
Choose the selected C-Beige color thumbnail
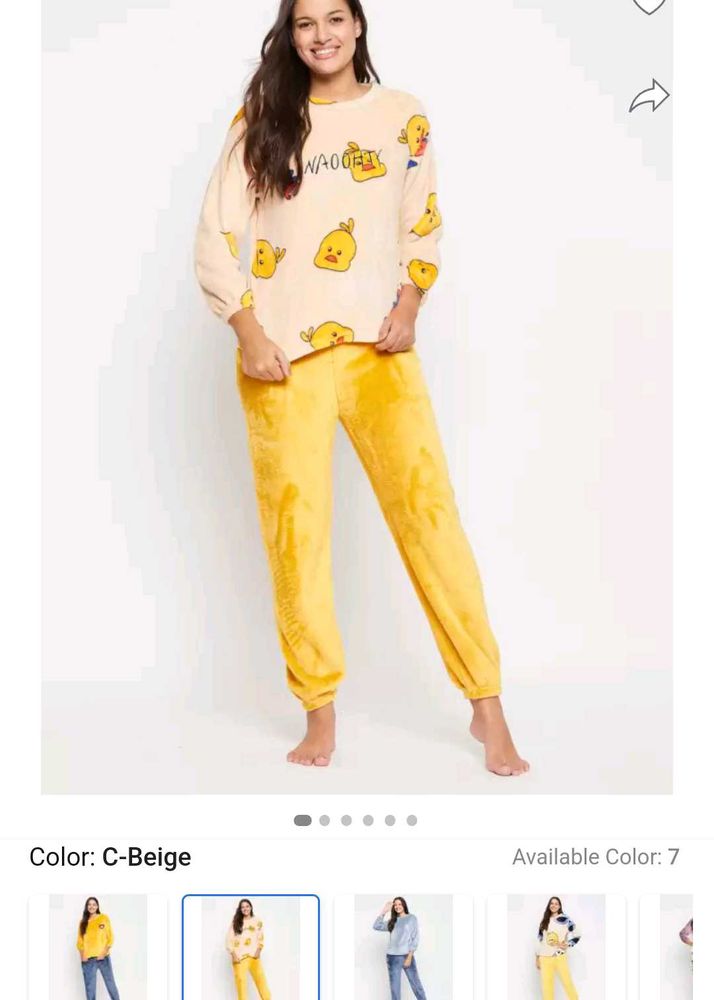[250, 947]
